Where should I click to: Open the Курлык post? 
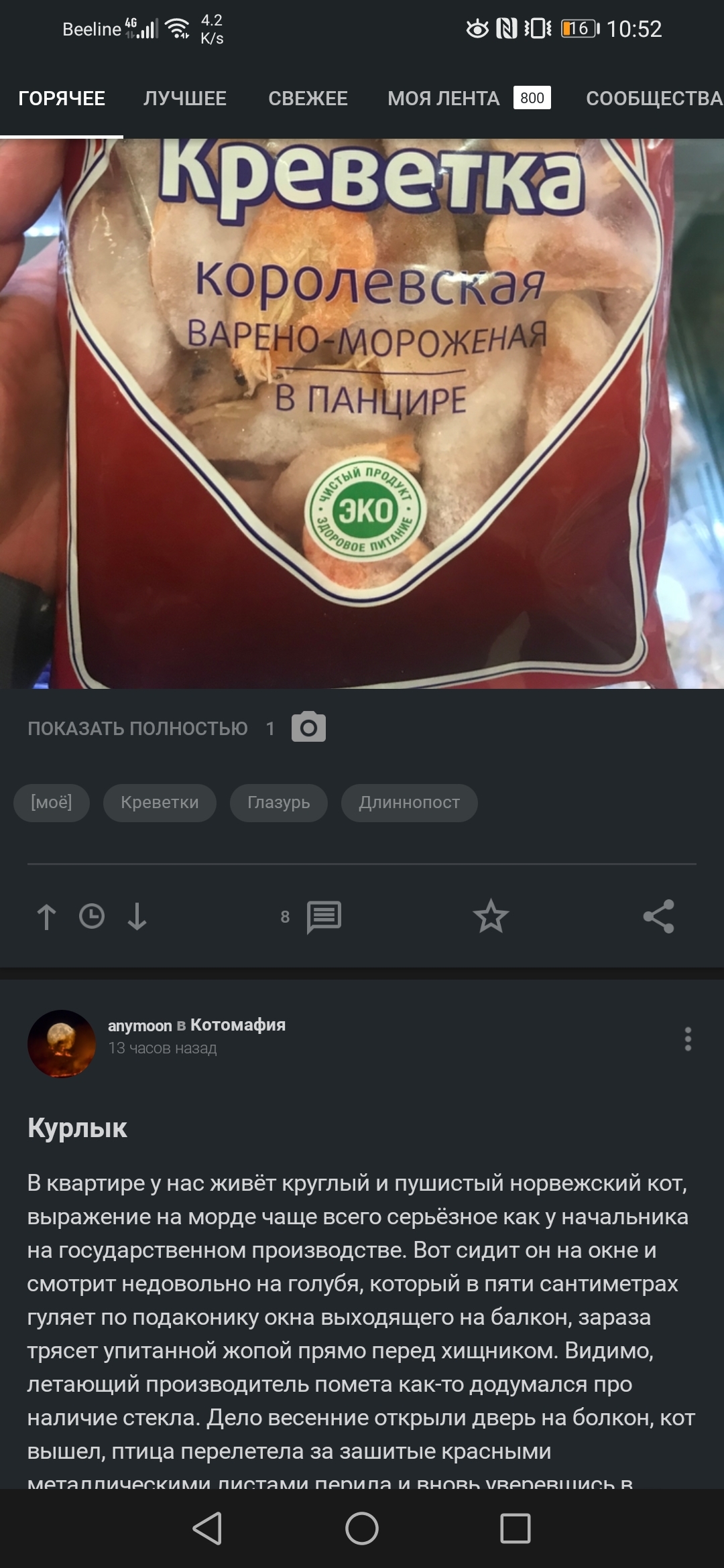(77, 1128)
